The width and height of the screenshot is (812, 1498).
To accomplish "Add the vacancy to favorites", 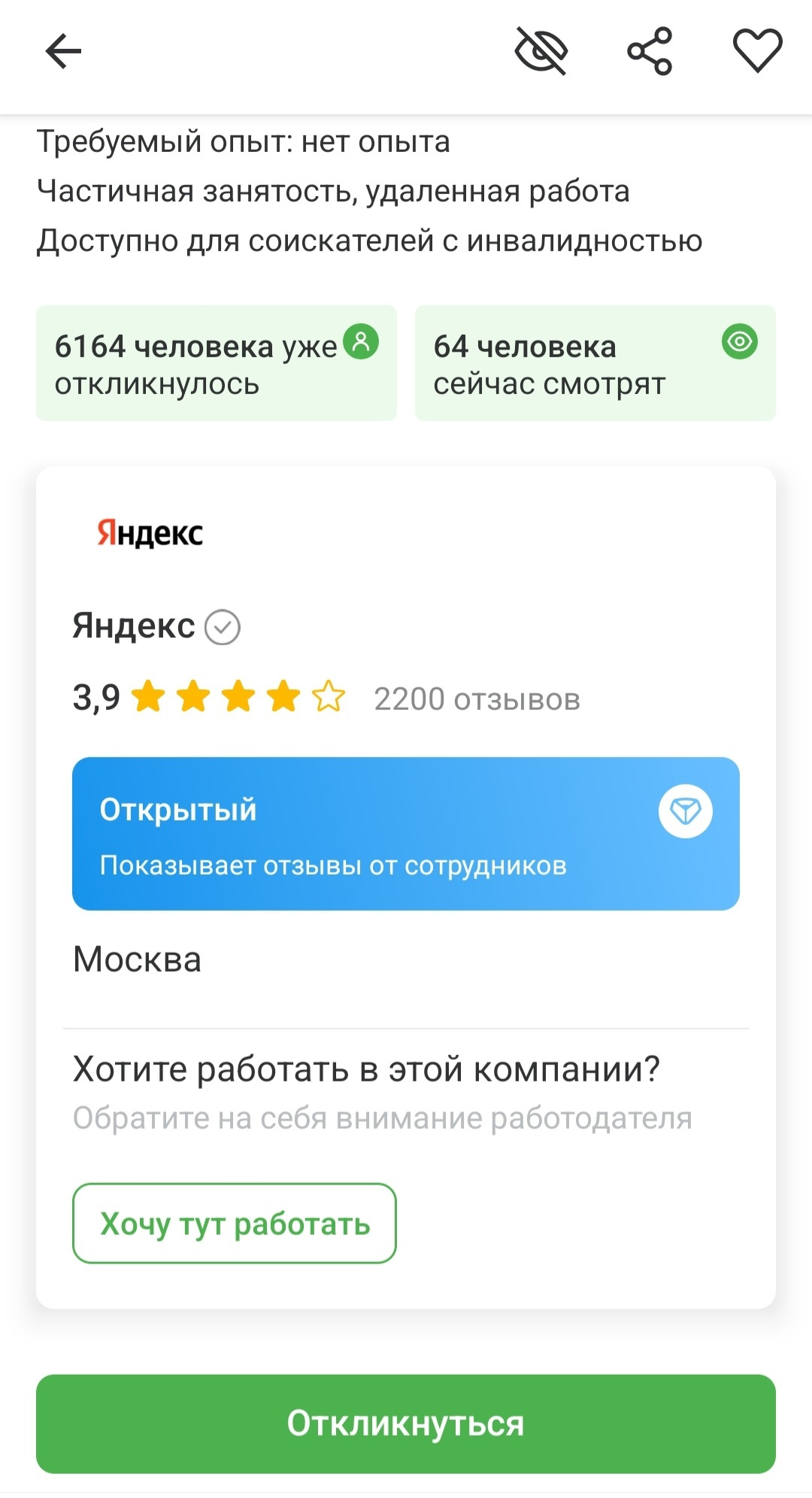I will coord(757,51).
